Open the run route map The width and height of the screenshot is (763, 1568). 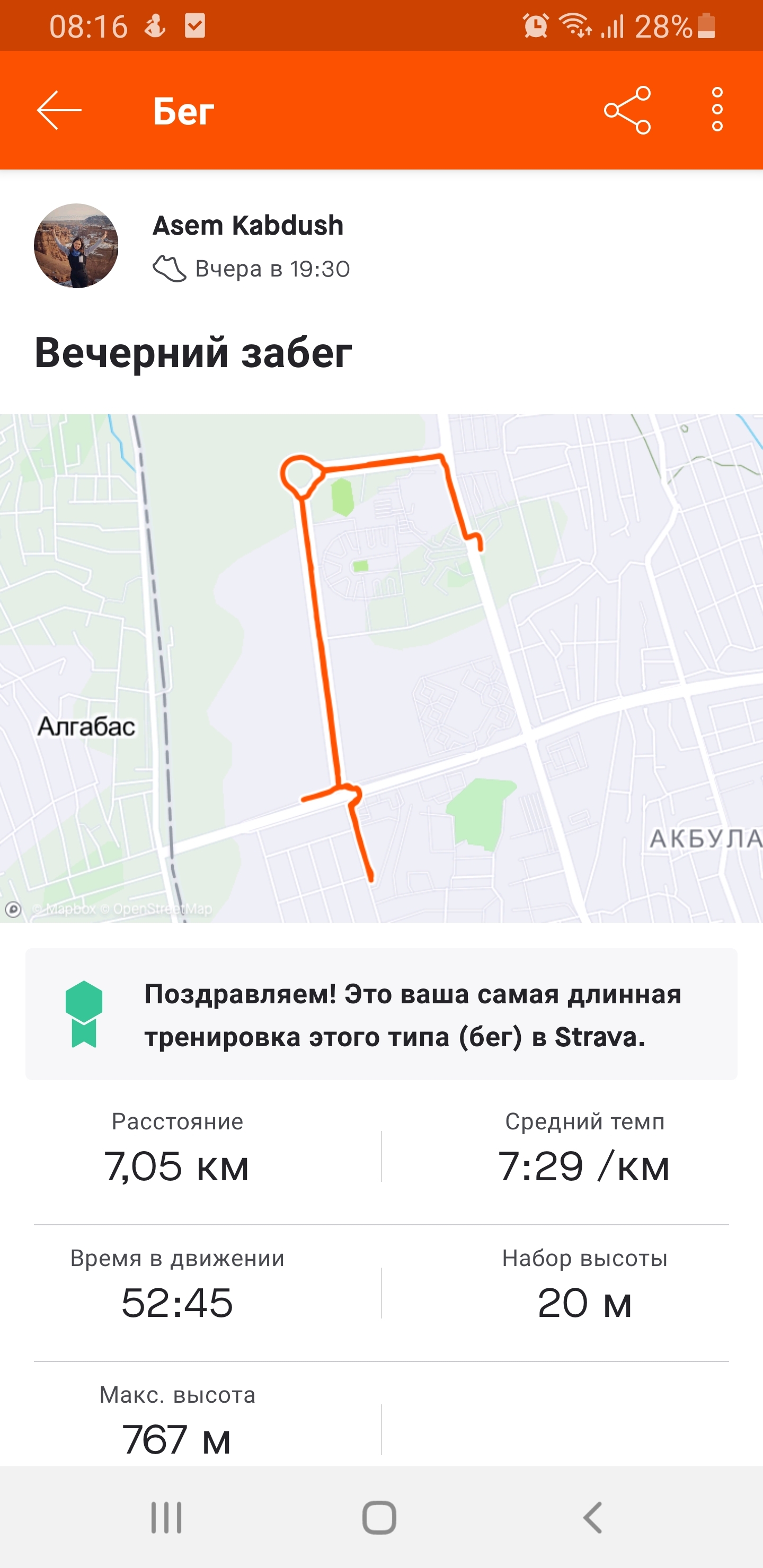point(381,668)
